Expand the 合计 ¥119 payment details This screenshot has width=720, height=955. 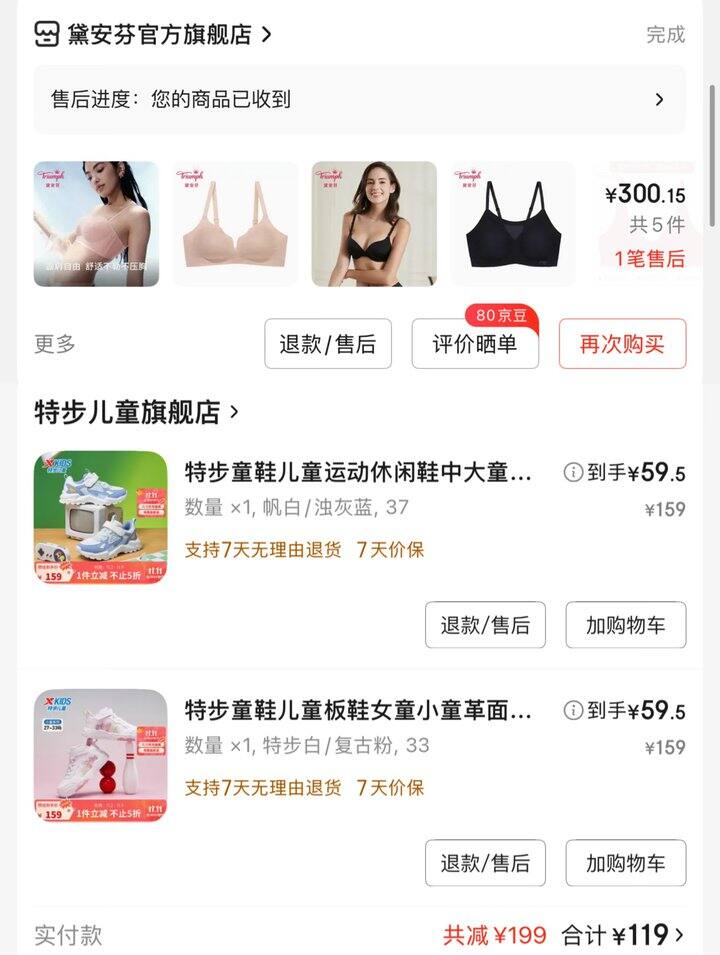tap(624, 936)
